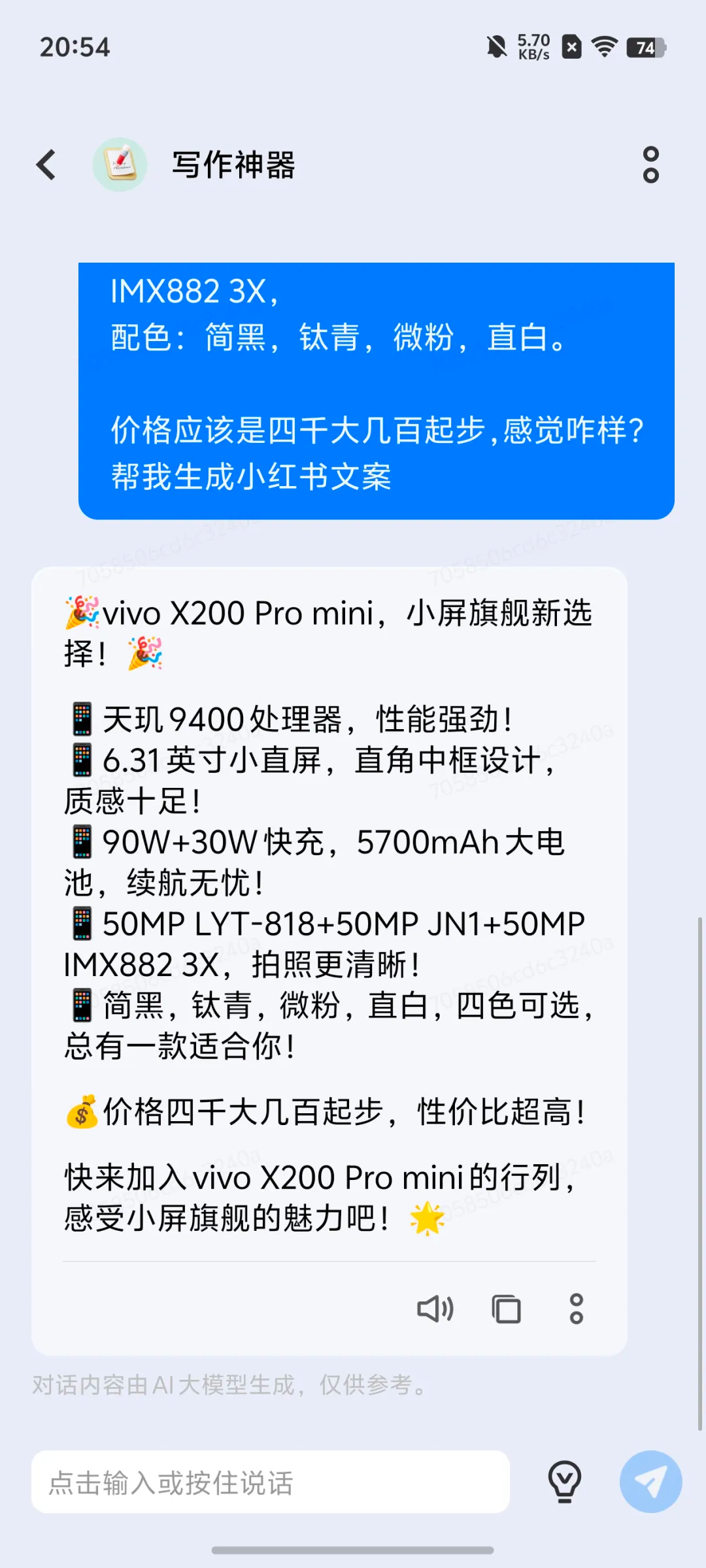This screenshot has width=706, height=1568.
Task: Open the overflow menu in the header
Action: tap(650, 165)
